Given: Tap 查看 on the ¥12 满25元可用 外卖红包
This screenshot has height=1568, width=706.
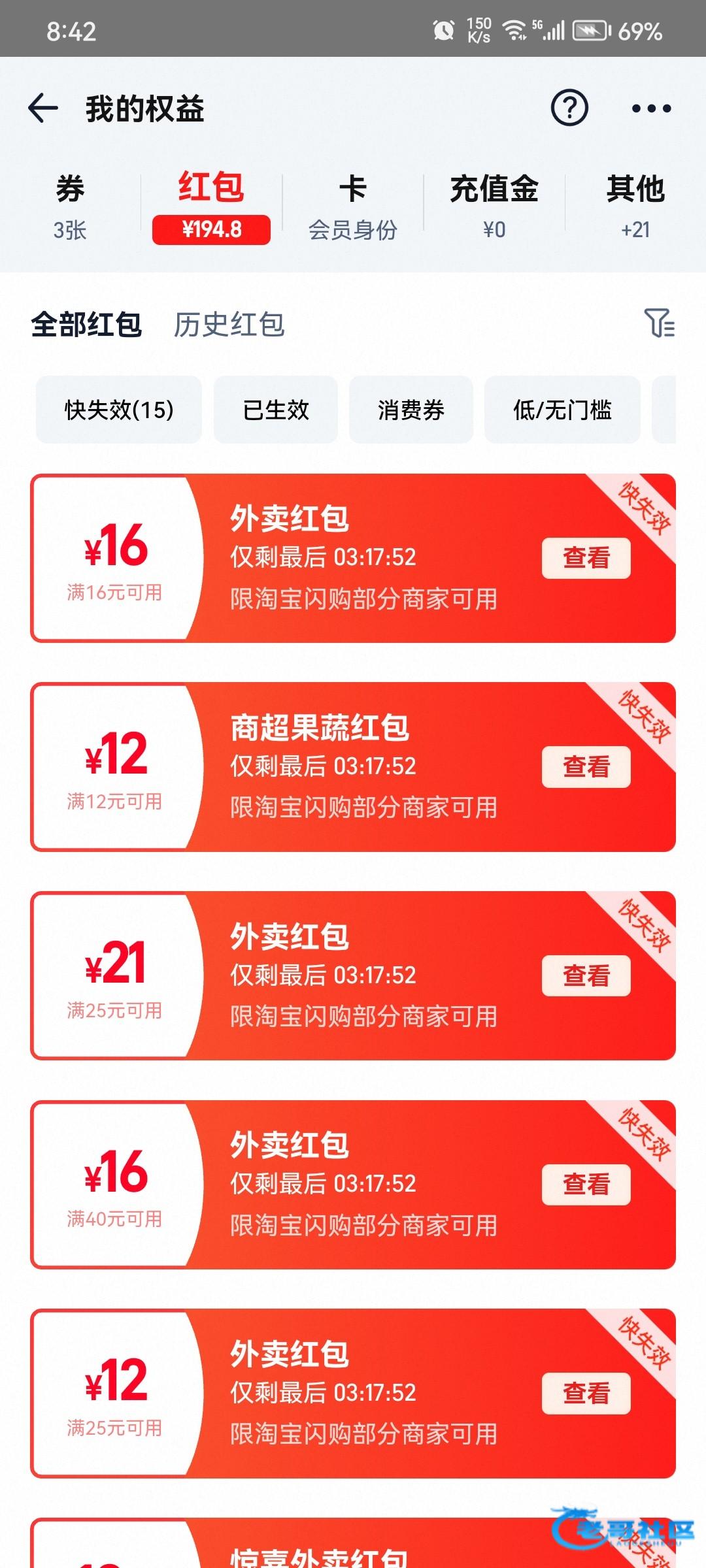Looking at the screenshot, I should tap(586, 1394).
